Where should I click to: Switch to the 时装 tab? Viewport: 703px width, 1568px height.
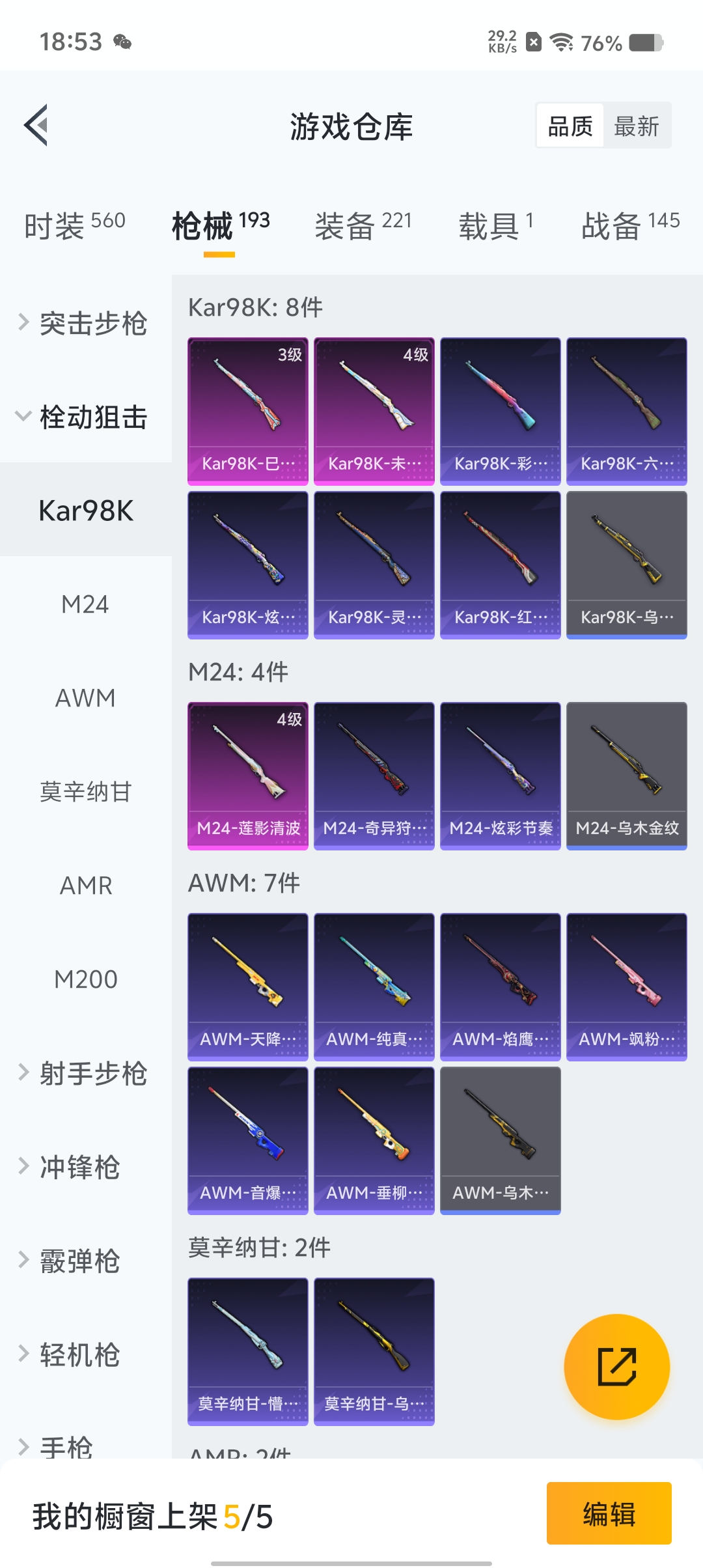pyautogui.click(x=75, y=225)
